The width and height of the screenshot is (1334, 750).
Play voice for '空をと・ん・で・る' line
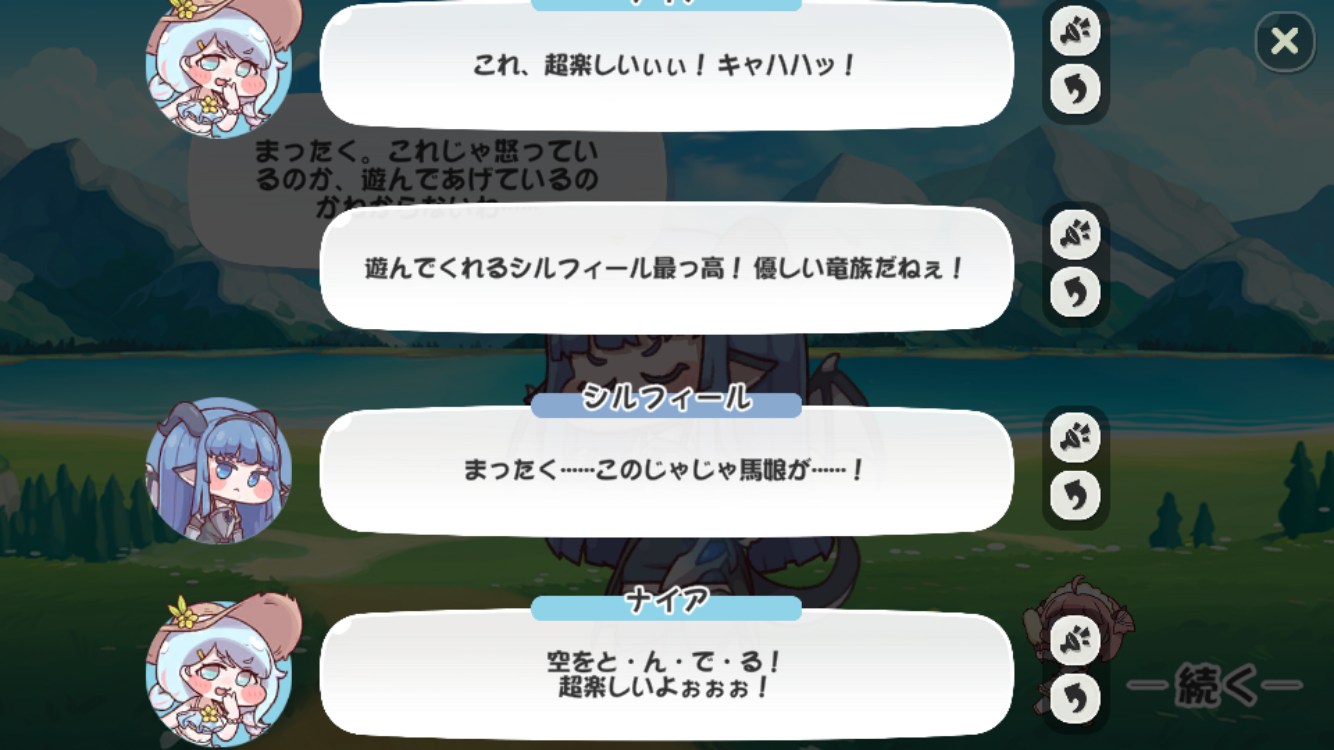(x=1075, y=642)
